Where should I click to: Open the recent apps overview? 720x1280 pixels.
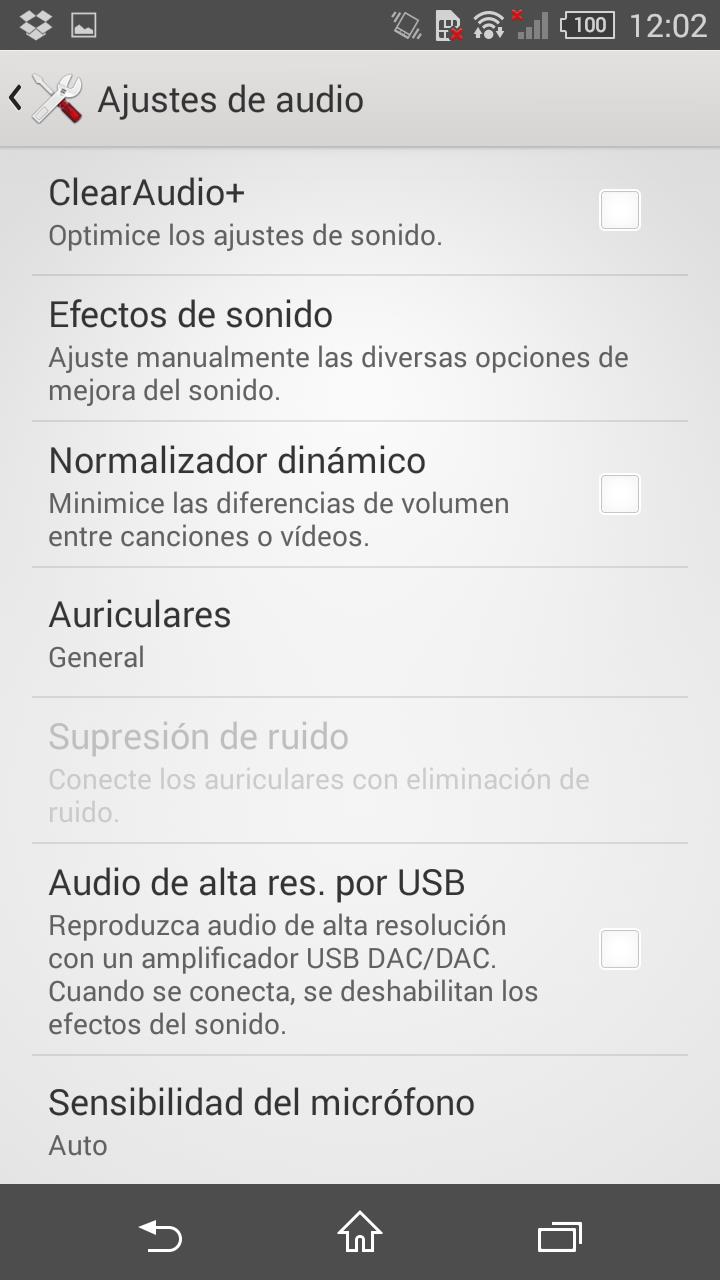click(560, 1236)
